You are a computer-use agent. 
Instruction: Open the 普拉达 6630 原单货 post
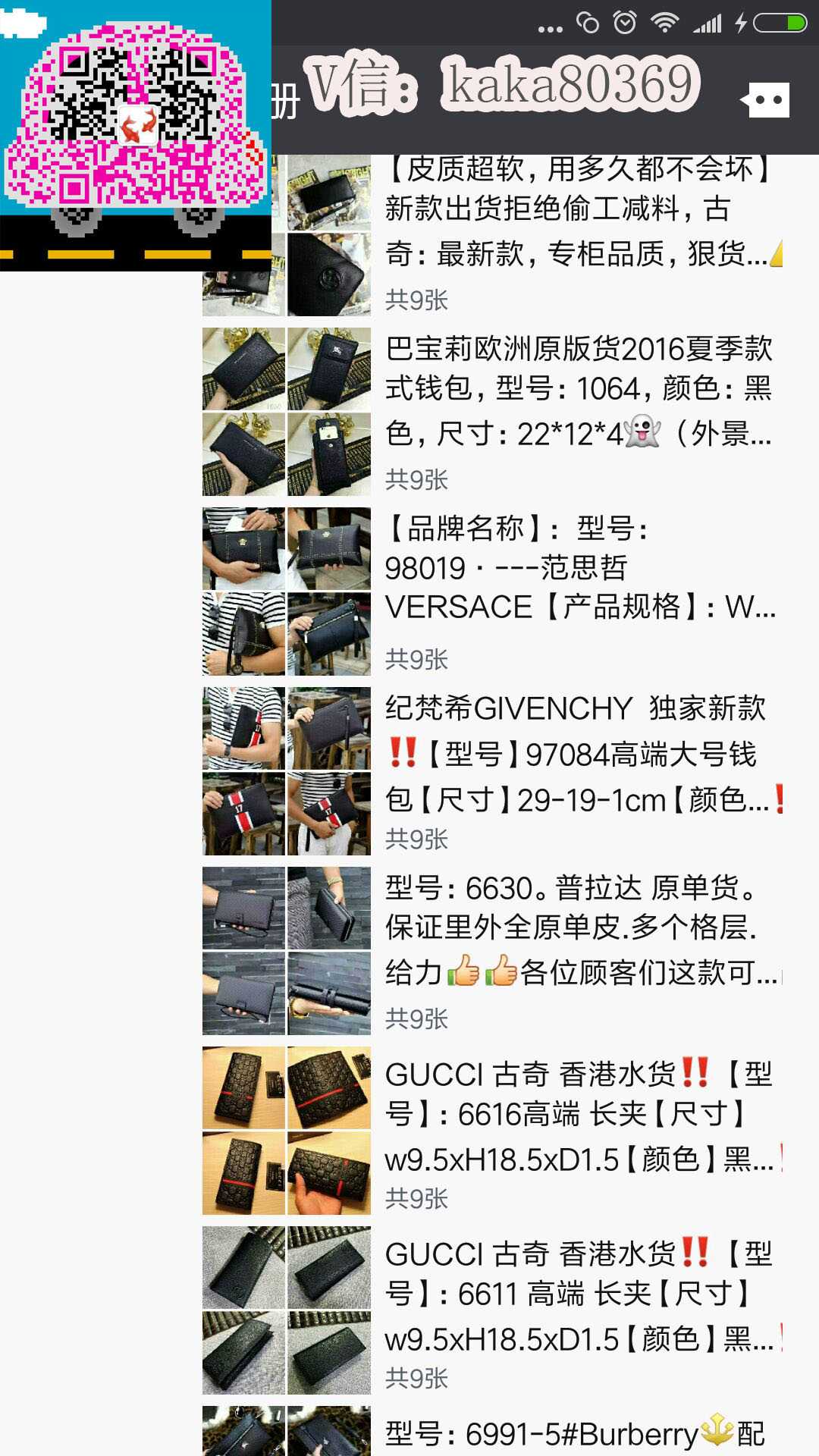pos(493,951)
